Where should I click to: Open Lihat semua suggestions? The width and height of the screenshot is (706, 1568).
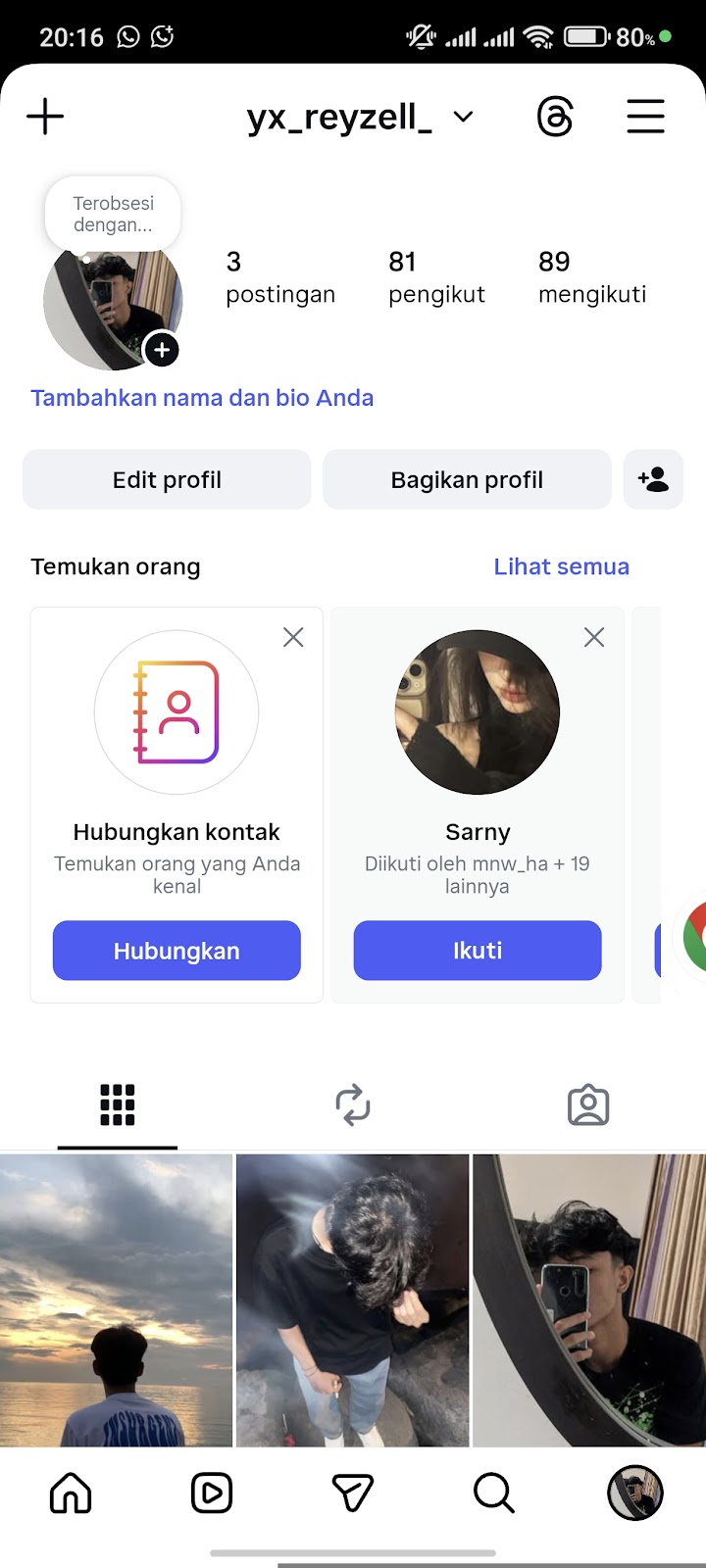coord(561,566)
